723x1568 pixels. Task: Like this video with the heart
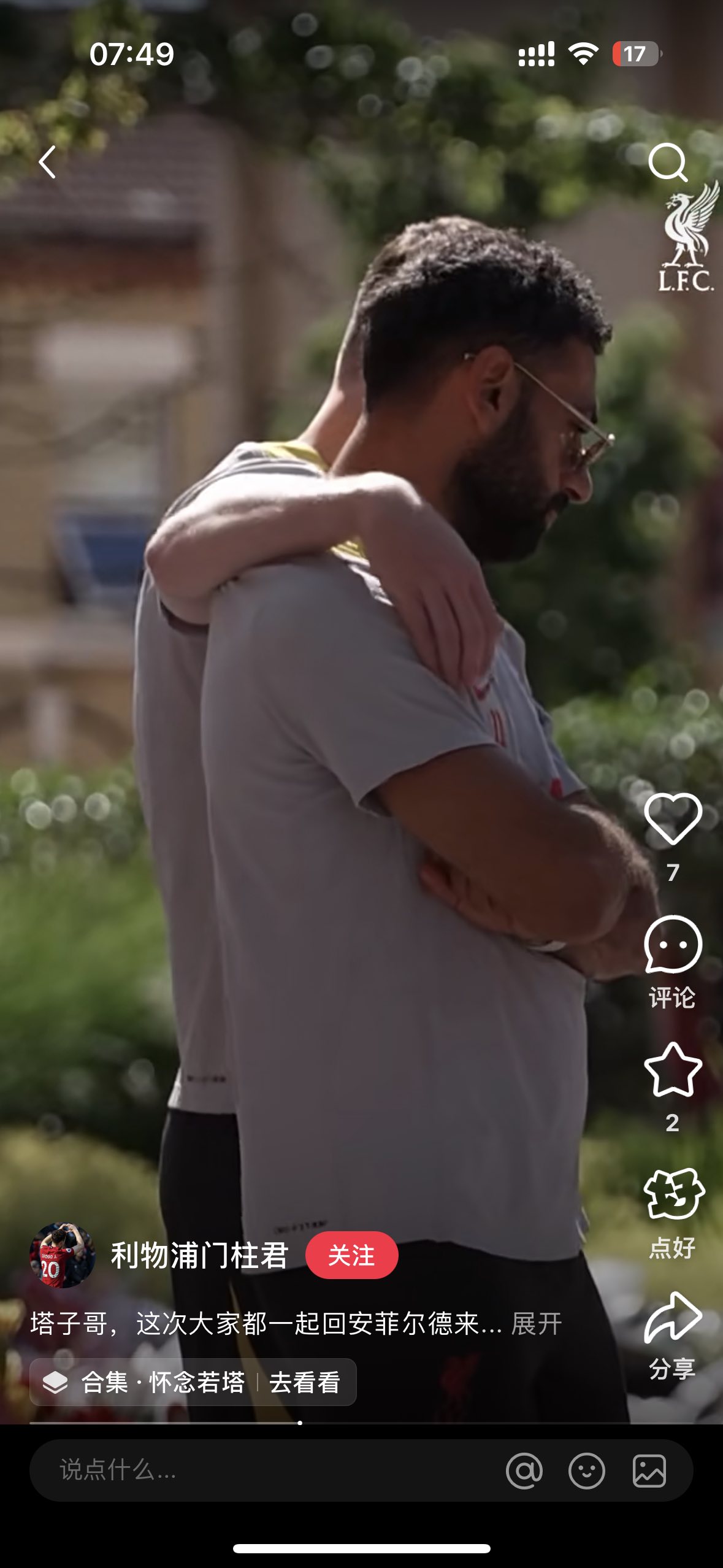tap(673, 819)
